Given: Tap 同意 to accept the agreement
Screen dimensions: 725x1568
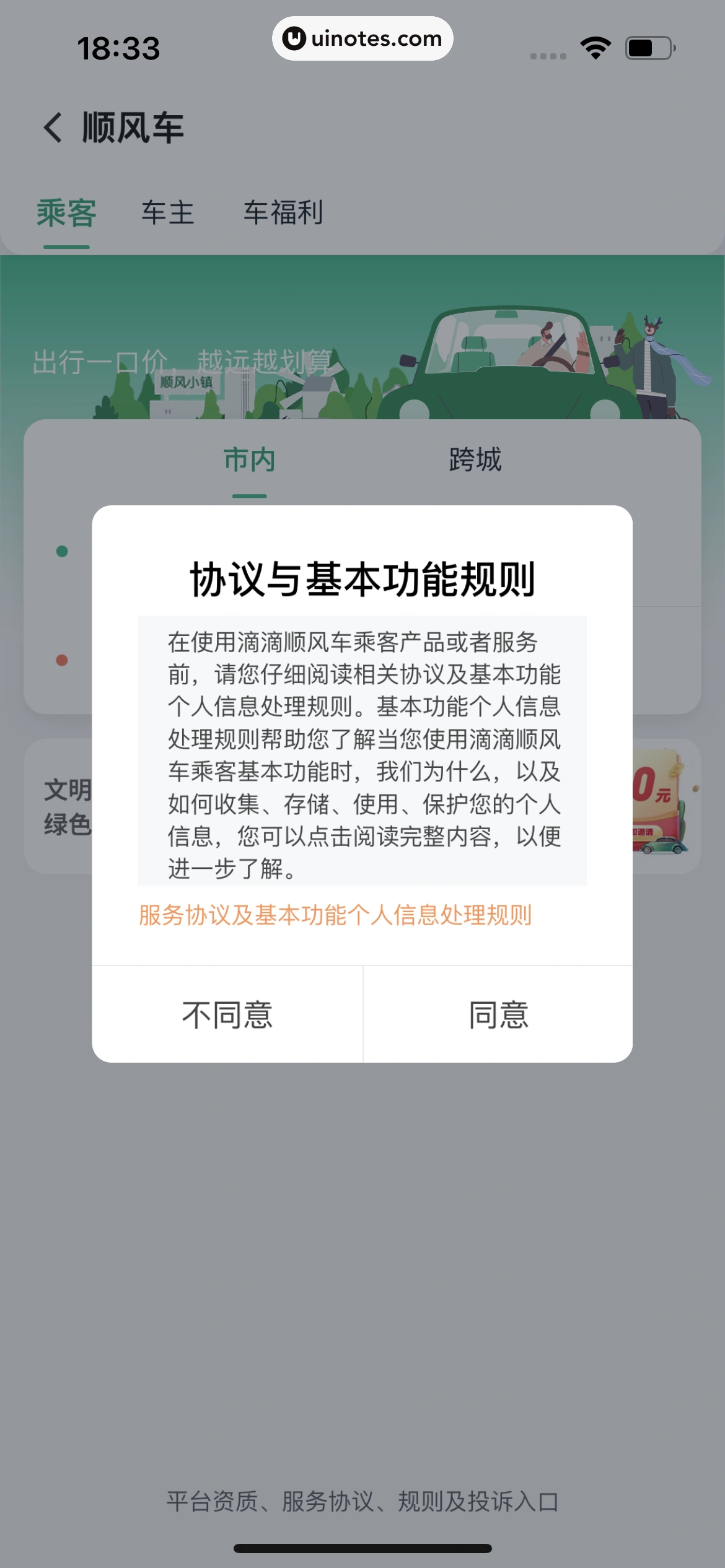Looking at the screenshot, I should [x=498, y=1016].
